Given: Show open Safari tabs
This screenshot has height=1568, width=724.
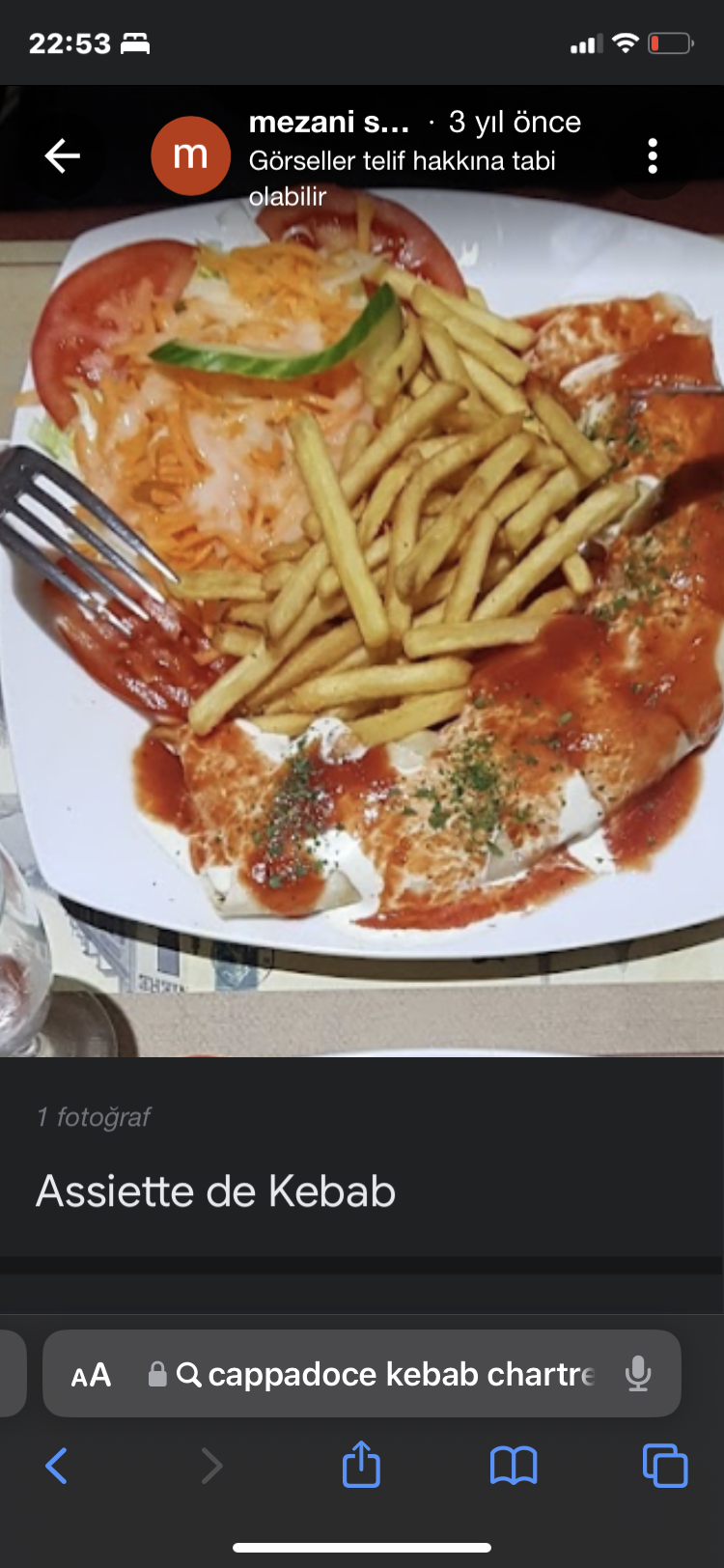Looking at the screenshot, I should tap(664, 1466).
